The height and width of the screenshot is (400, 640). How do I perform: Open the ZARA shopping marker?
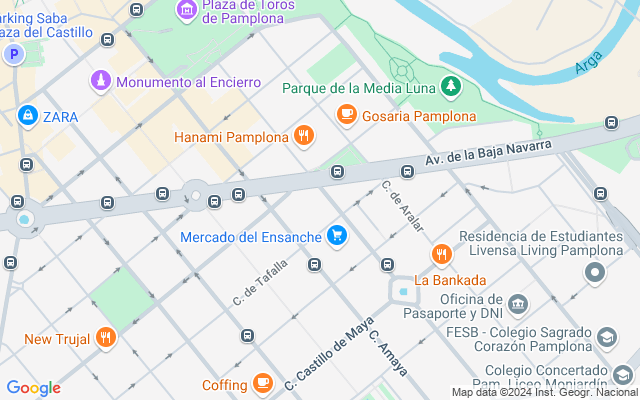(27, 116)
